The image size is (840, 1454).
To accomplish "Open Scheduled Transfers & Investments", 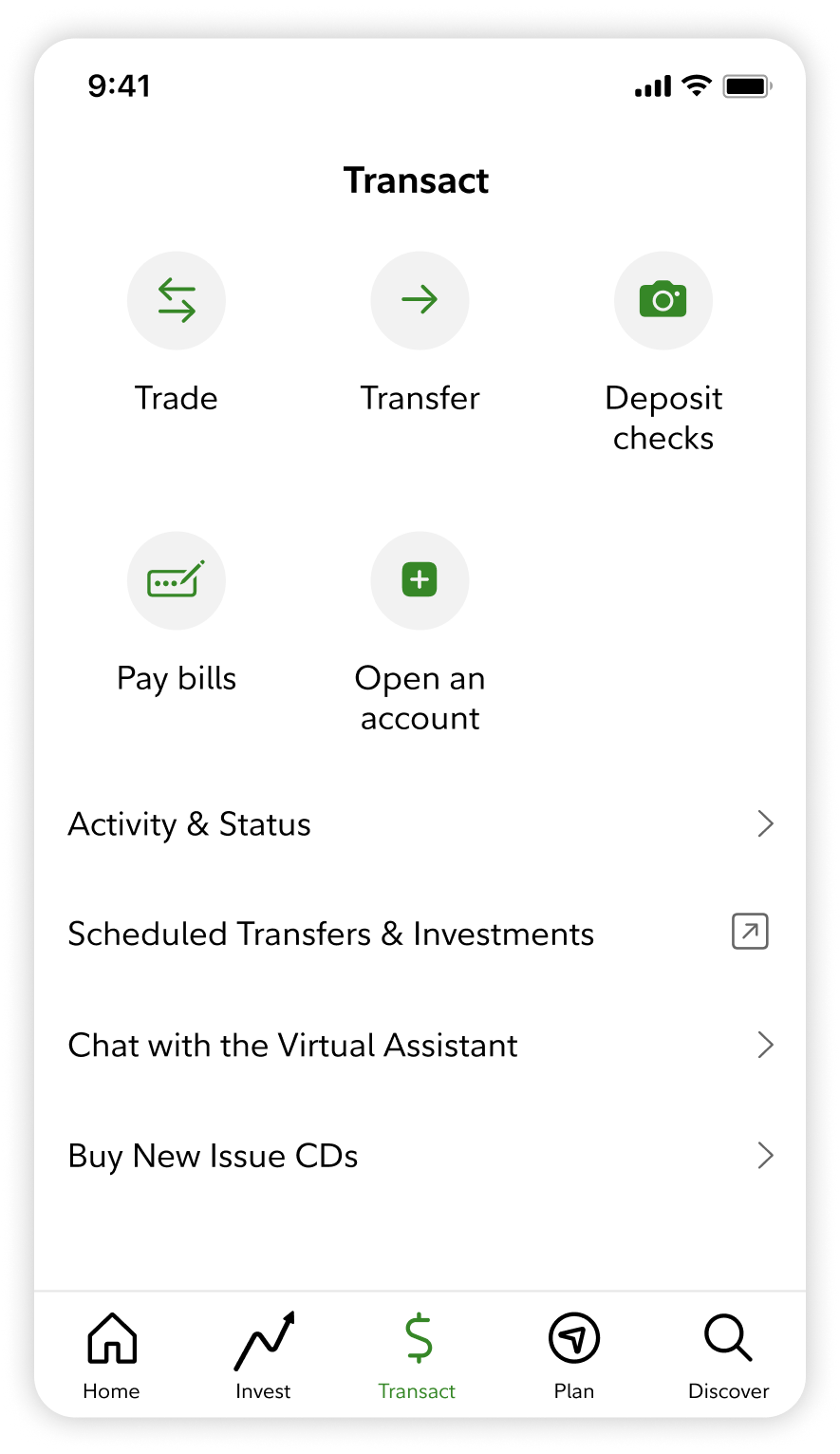I will pos(420,934).
